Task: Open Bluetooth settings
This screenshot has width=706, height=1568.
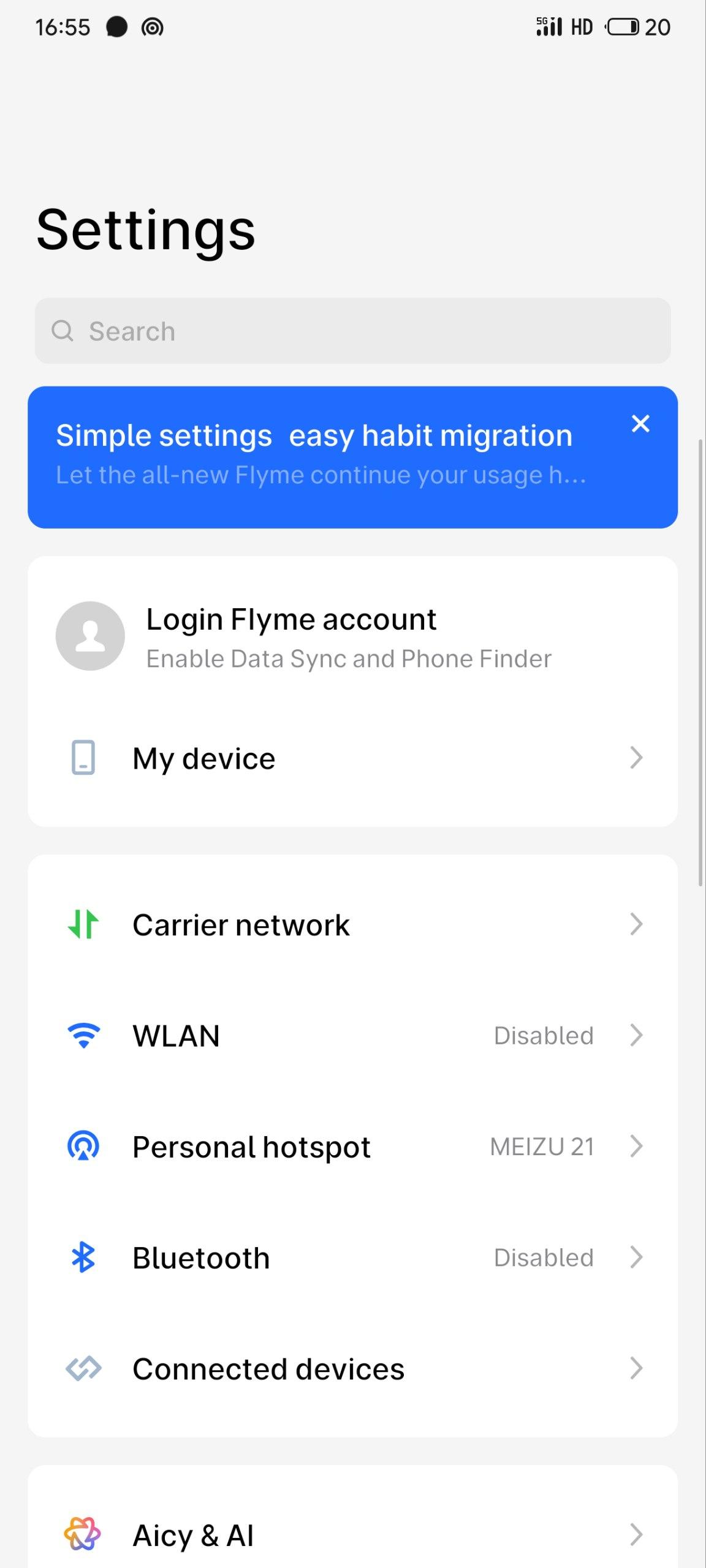Action: click(352, 1257)
